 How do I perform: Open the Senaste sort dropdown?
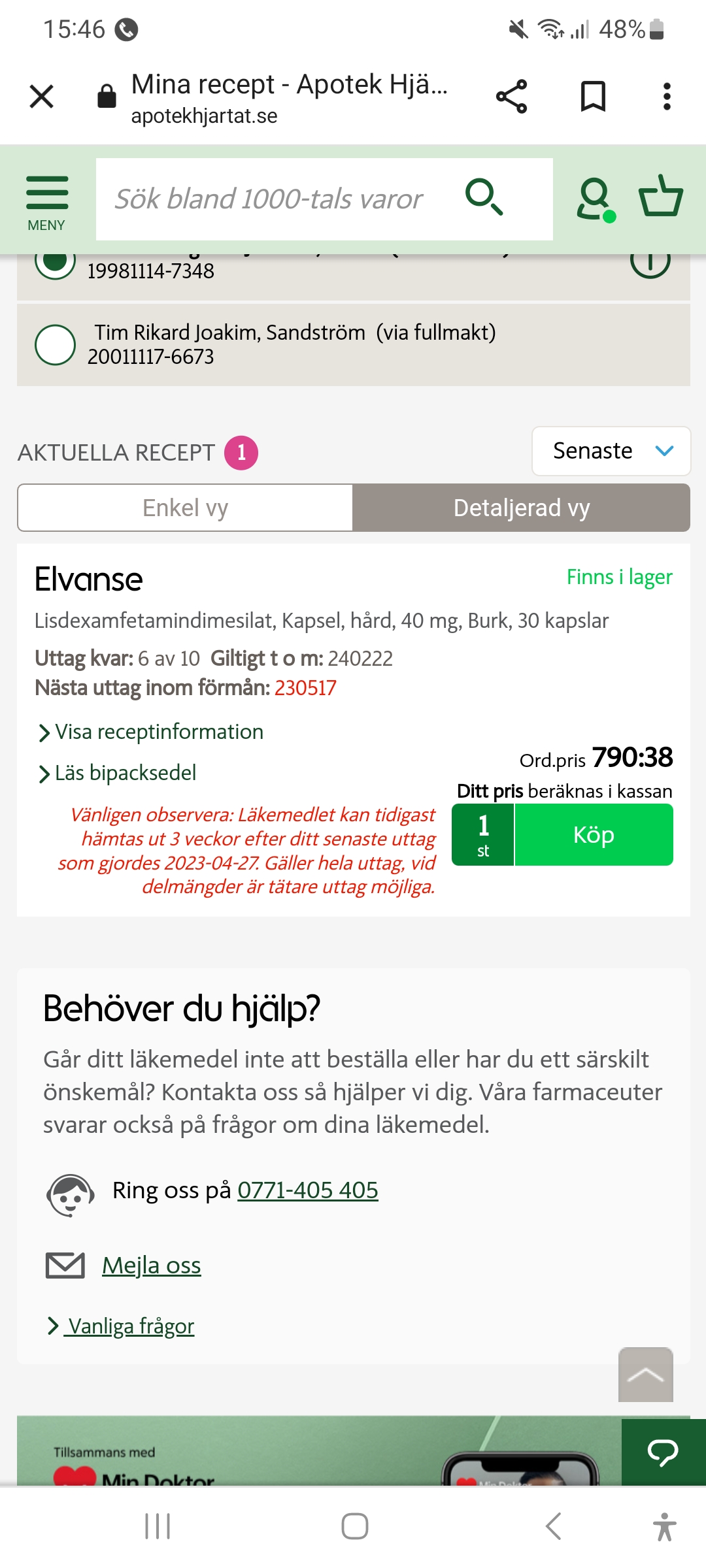pyautogui.click(x=611, y=451)
